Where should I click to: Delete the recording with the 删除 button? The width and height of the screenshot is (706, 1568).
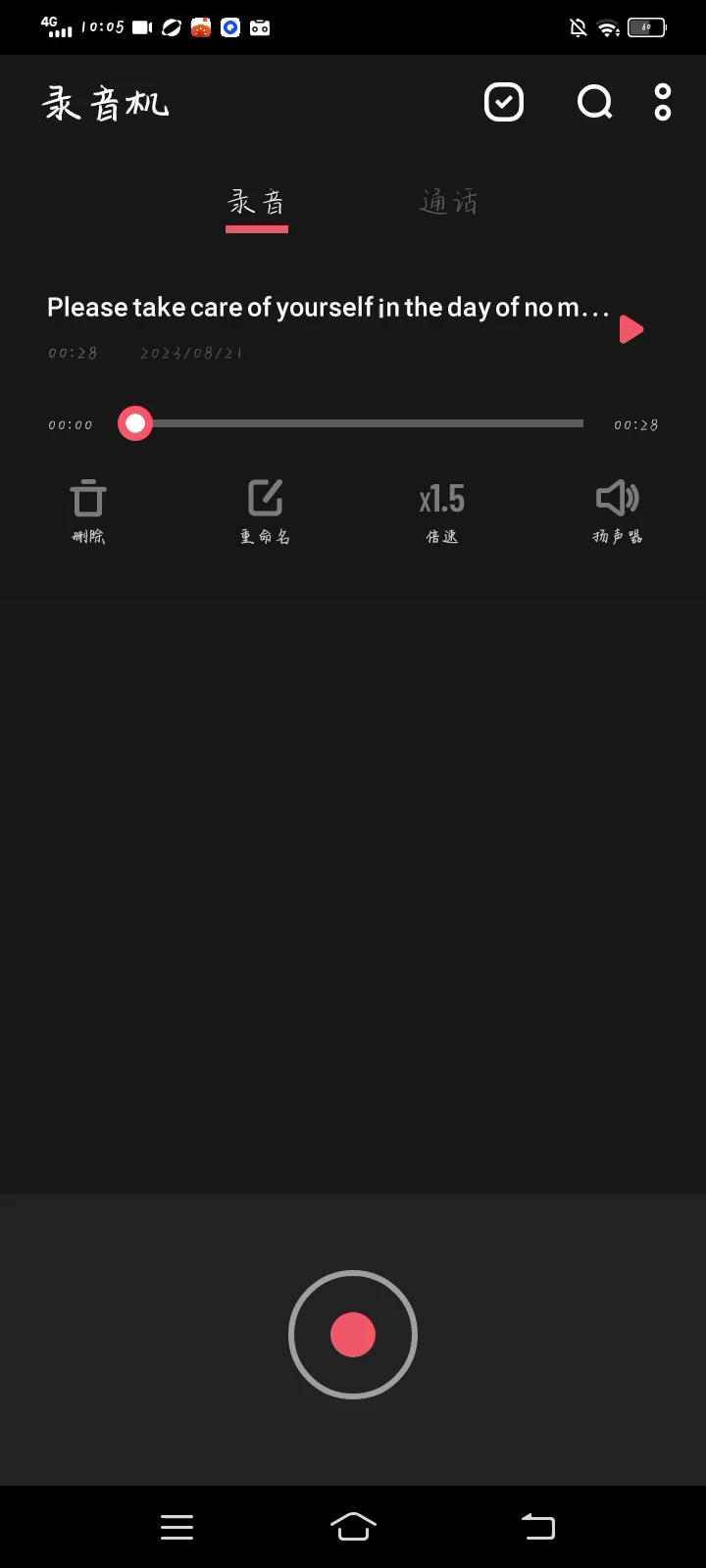pyautogui.click(x=88, y=510)
